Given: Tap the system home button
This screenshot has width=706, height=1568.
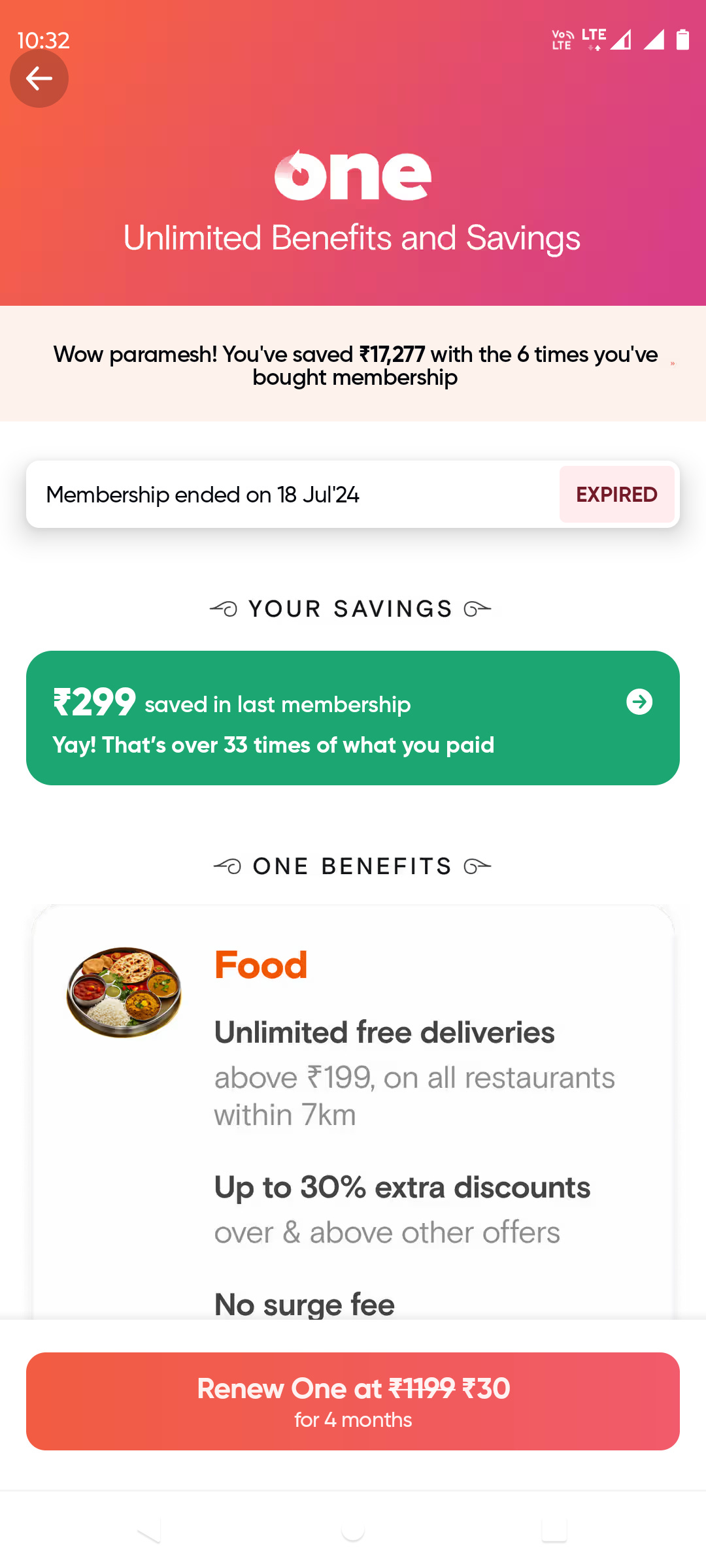Looking at the screenshot, I should (x=353, y=1529).
